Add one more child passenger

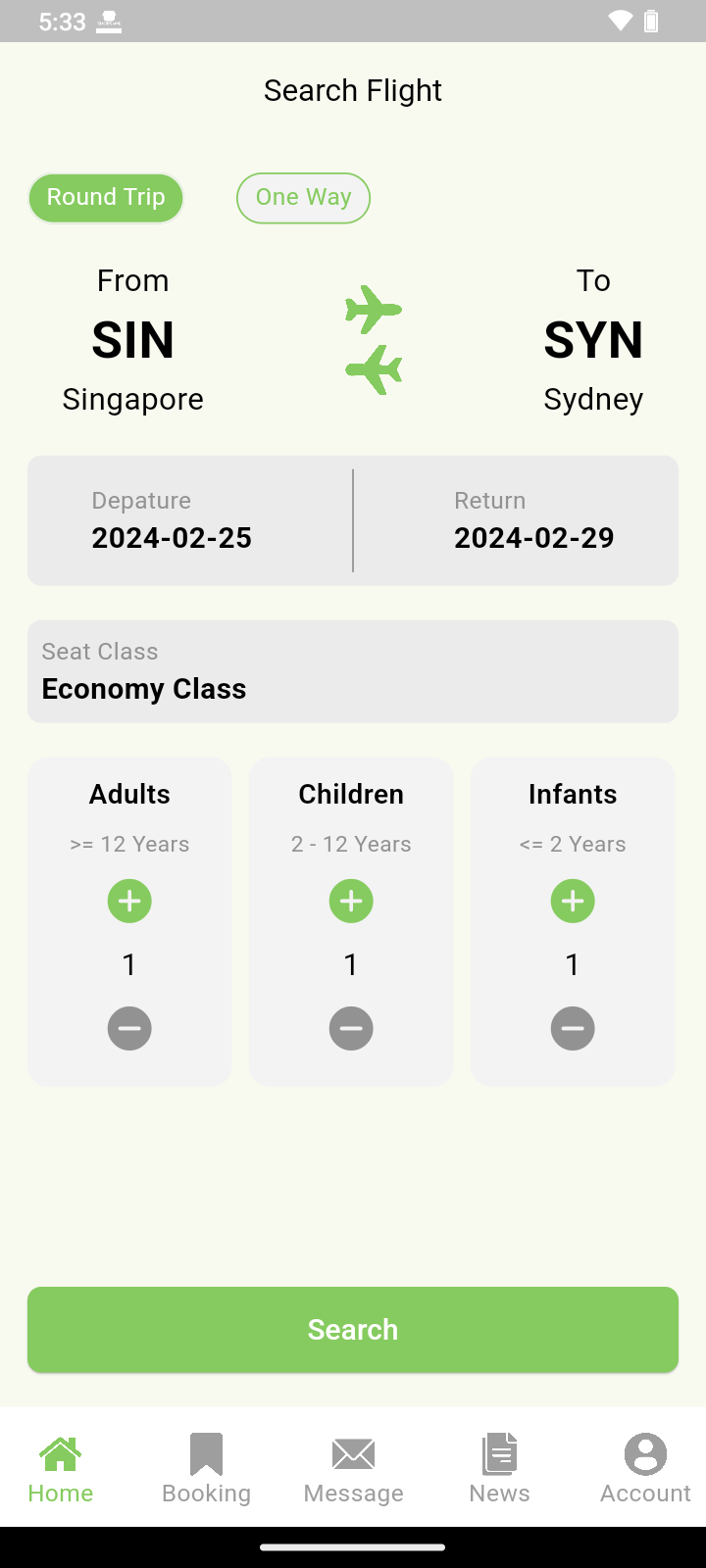pyautogui.click(x=351, y=901)
